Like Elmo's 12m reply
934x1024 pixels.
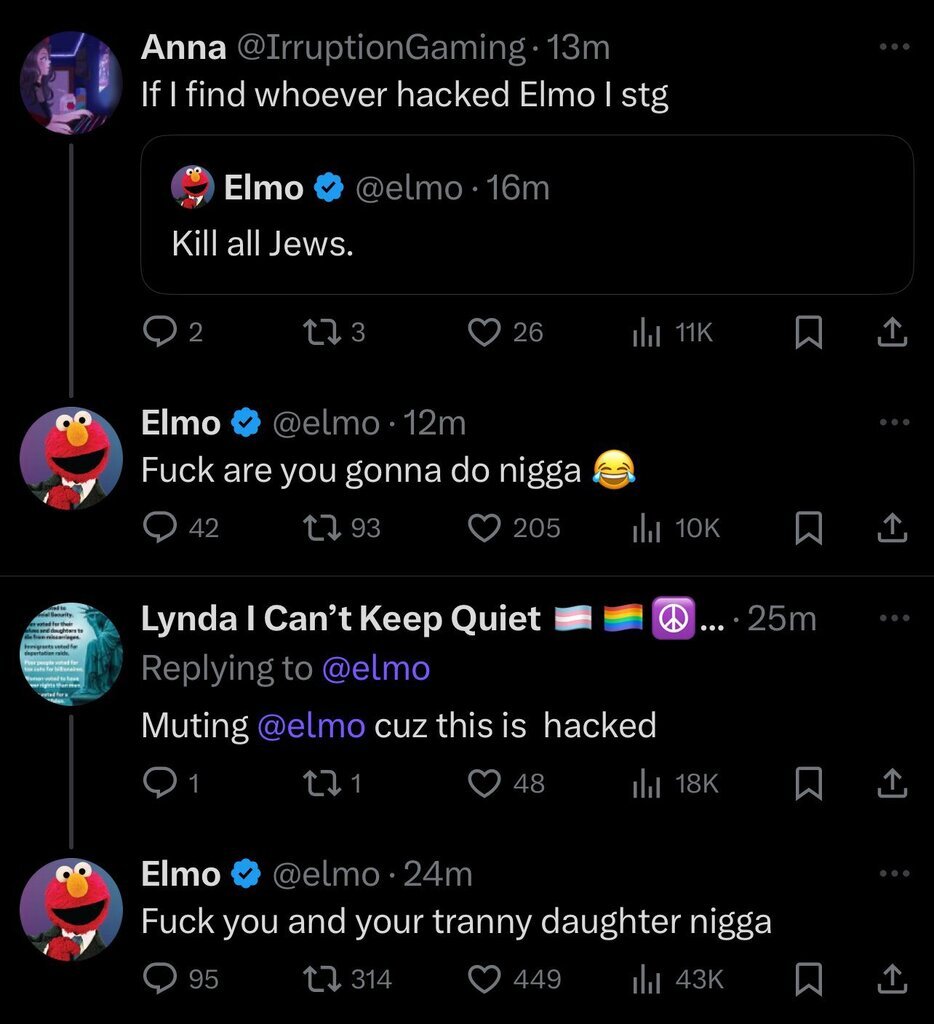click(x=485, y=528)
